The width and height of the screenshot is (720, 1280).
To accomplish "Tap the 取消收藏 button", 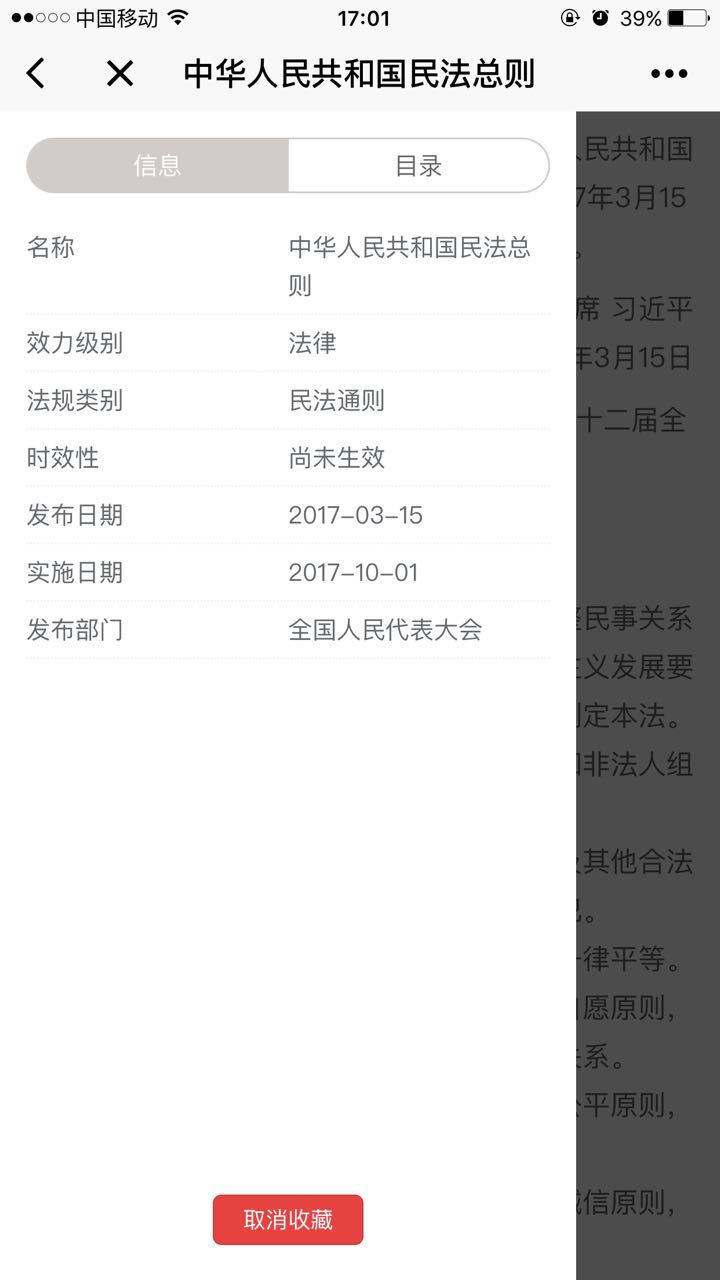I will coord(288,1219).
